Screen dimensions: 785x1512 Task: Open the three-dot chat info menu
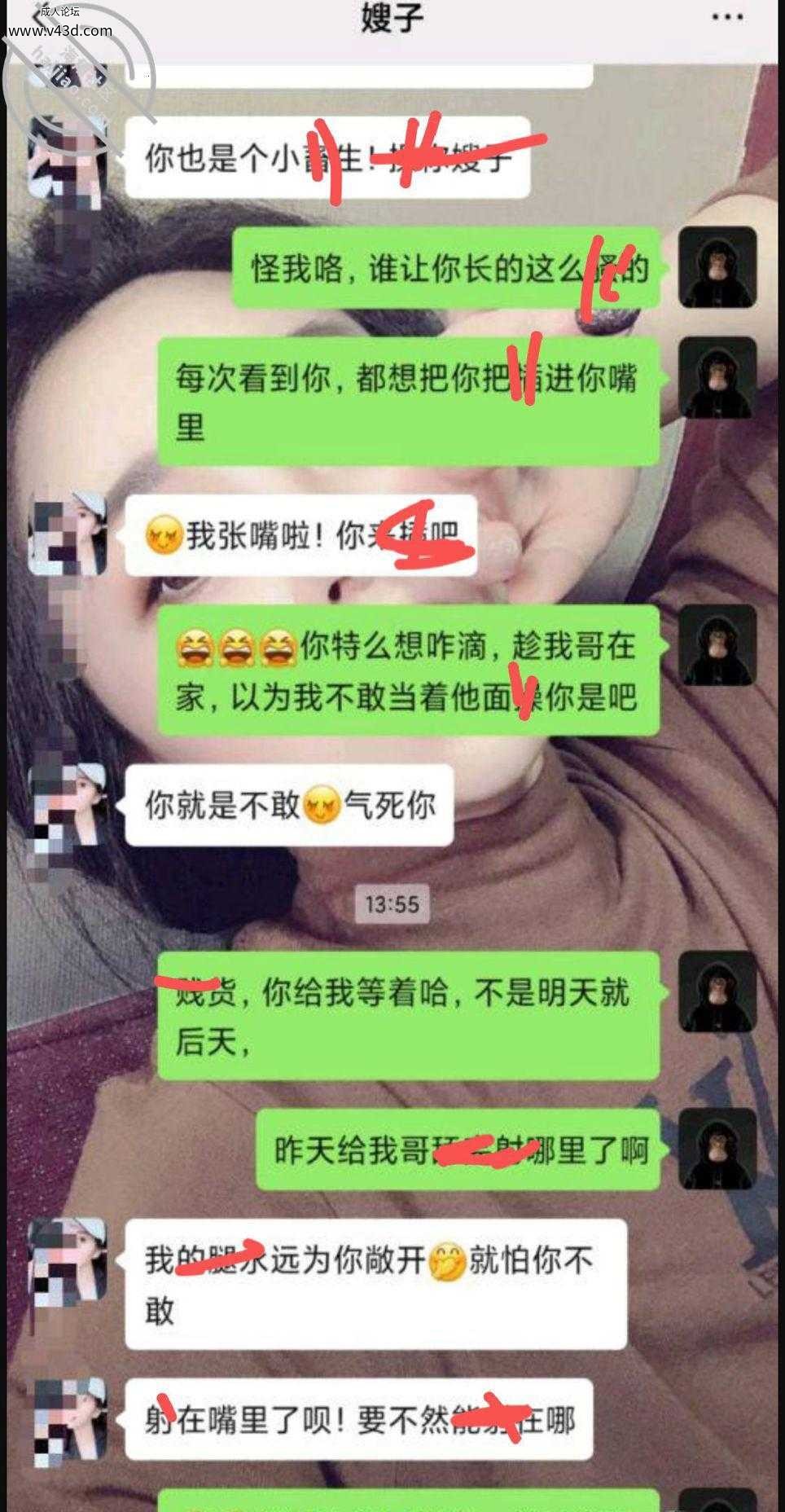pos(726,17)
